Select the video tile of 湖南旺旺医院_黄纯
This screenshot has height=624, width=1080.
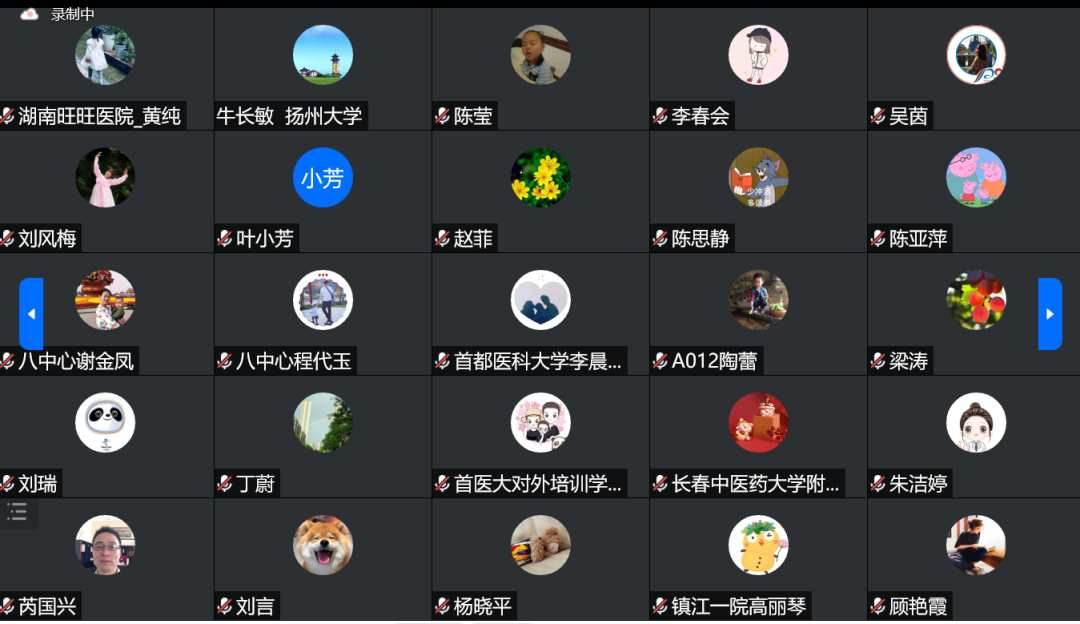105,68
